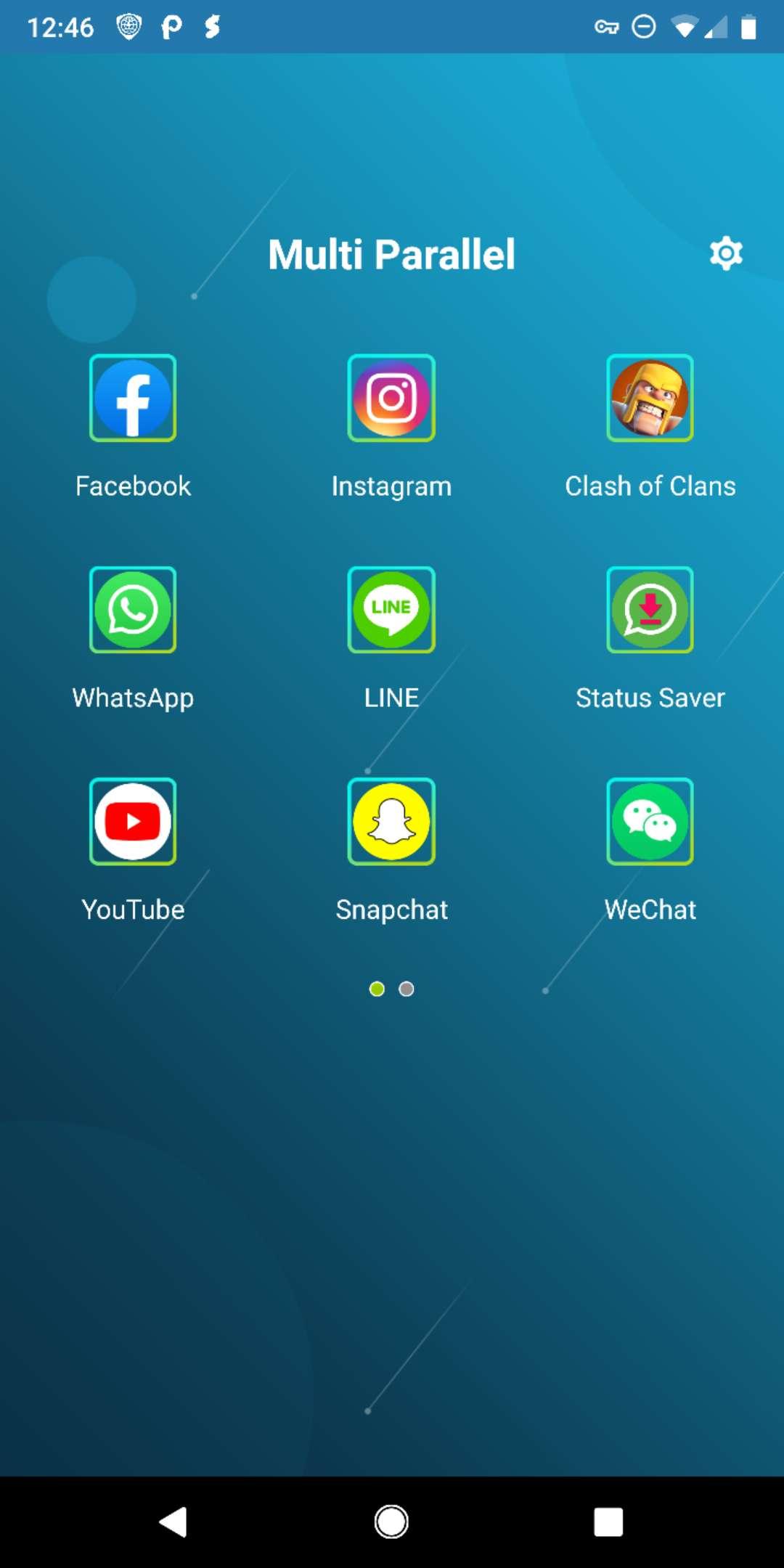Go to the home screen
784x1568 pixels.
tap(391, 1522)
